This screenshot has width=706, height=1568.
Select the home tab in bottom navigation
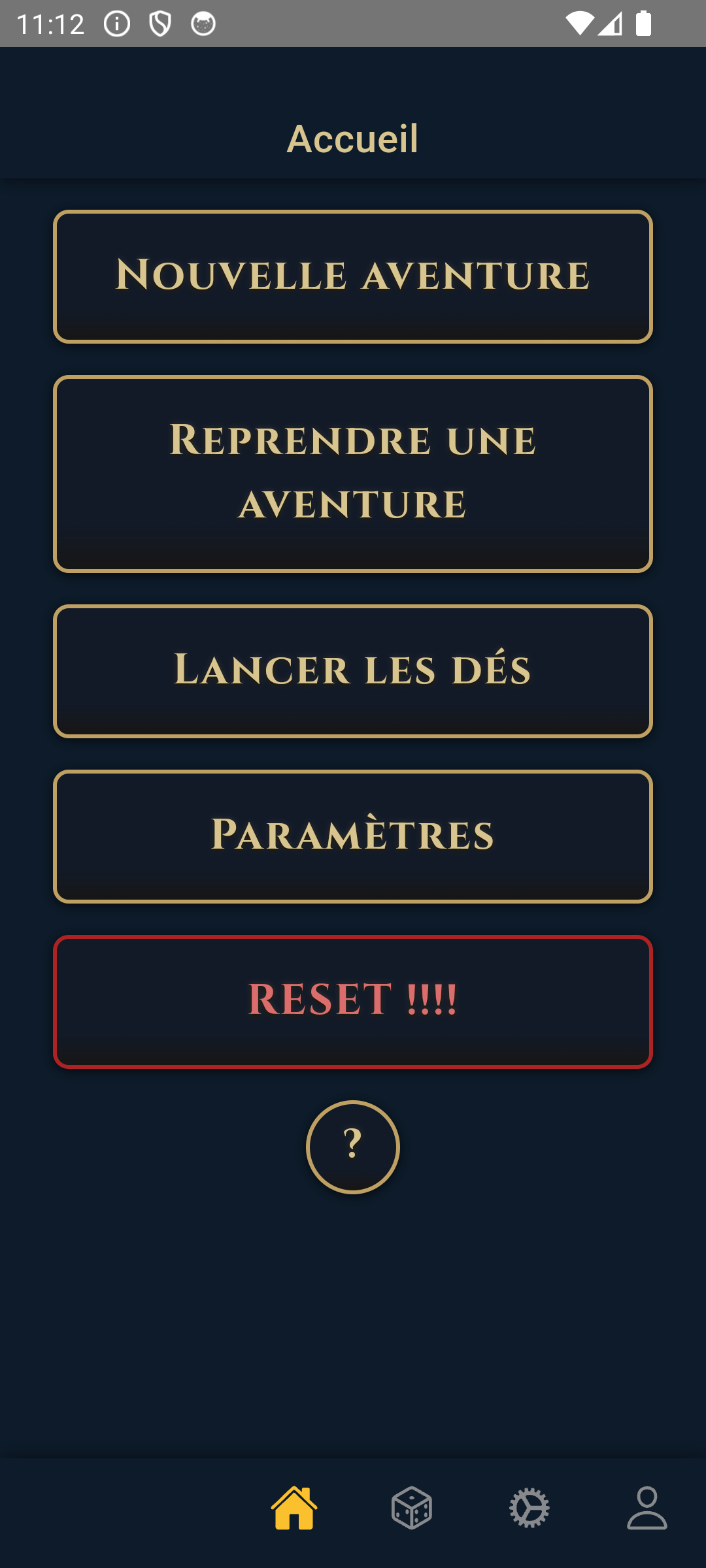(294, 1508)
